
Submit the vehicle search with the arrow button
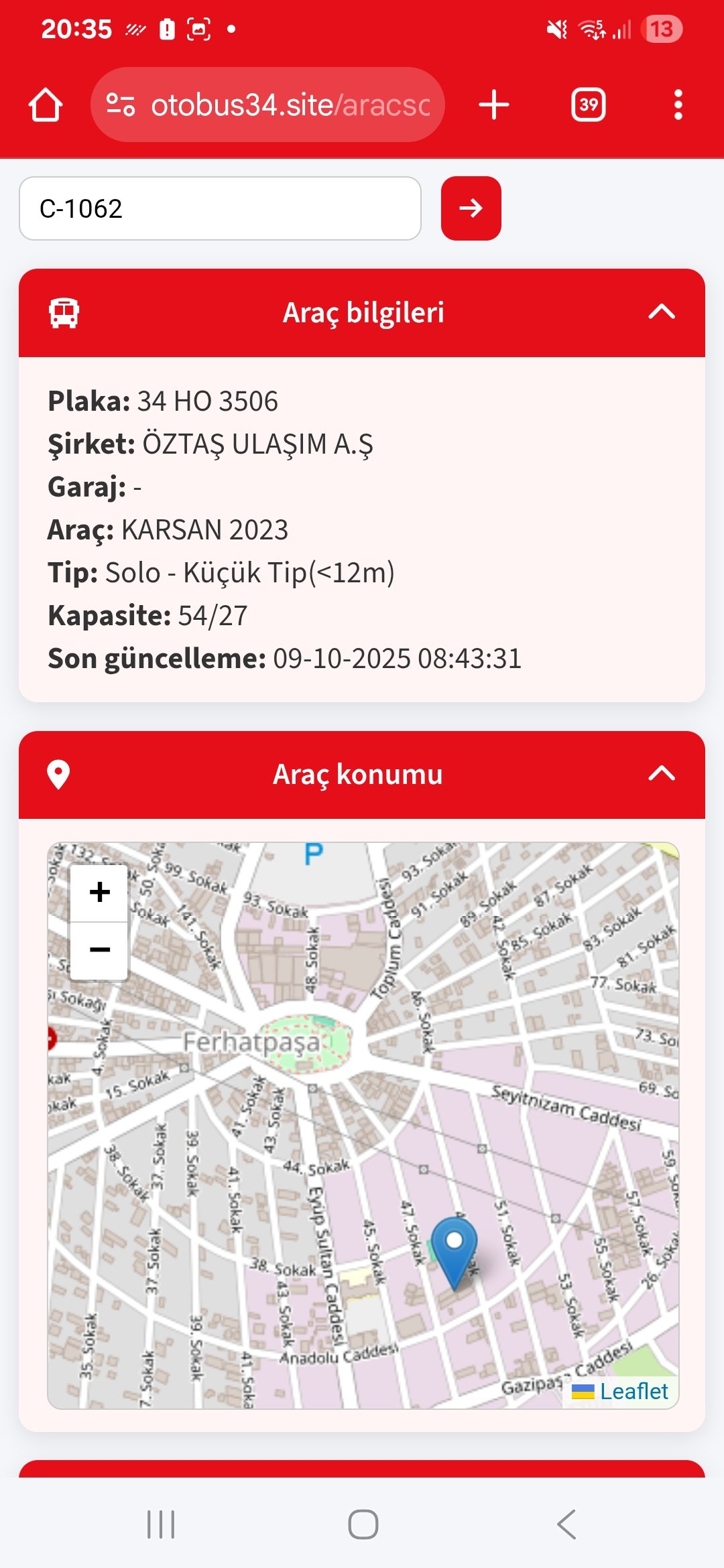click(x=471, y=208)
